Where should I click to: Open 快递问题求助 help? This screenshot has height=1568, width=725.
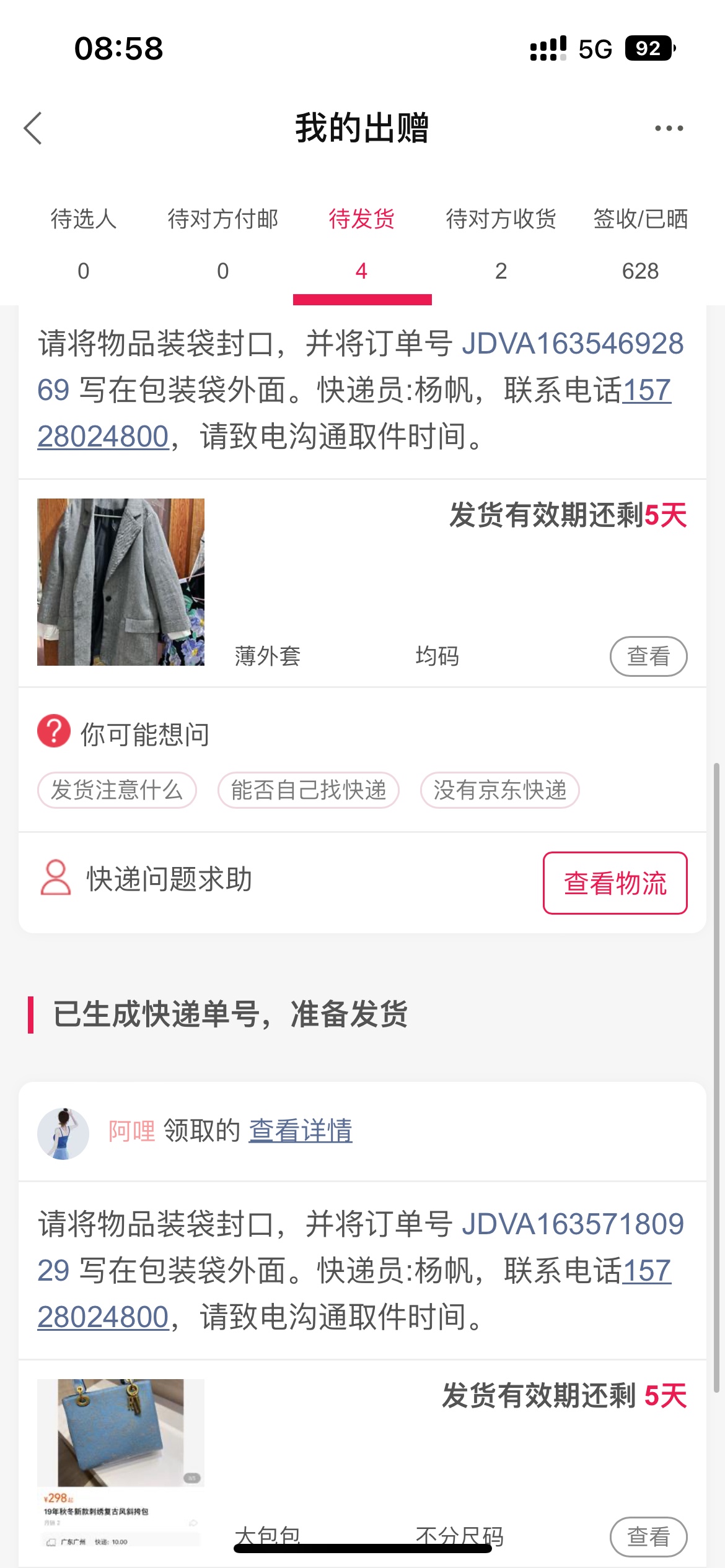169,879
